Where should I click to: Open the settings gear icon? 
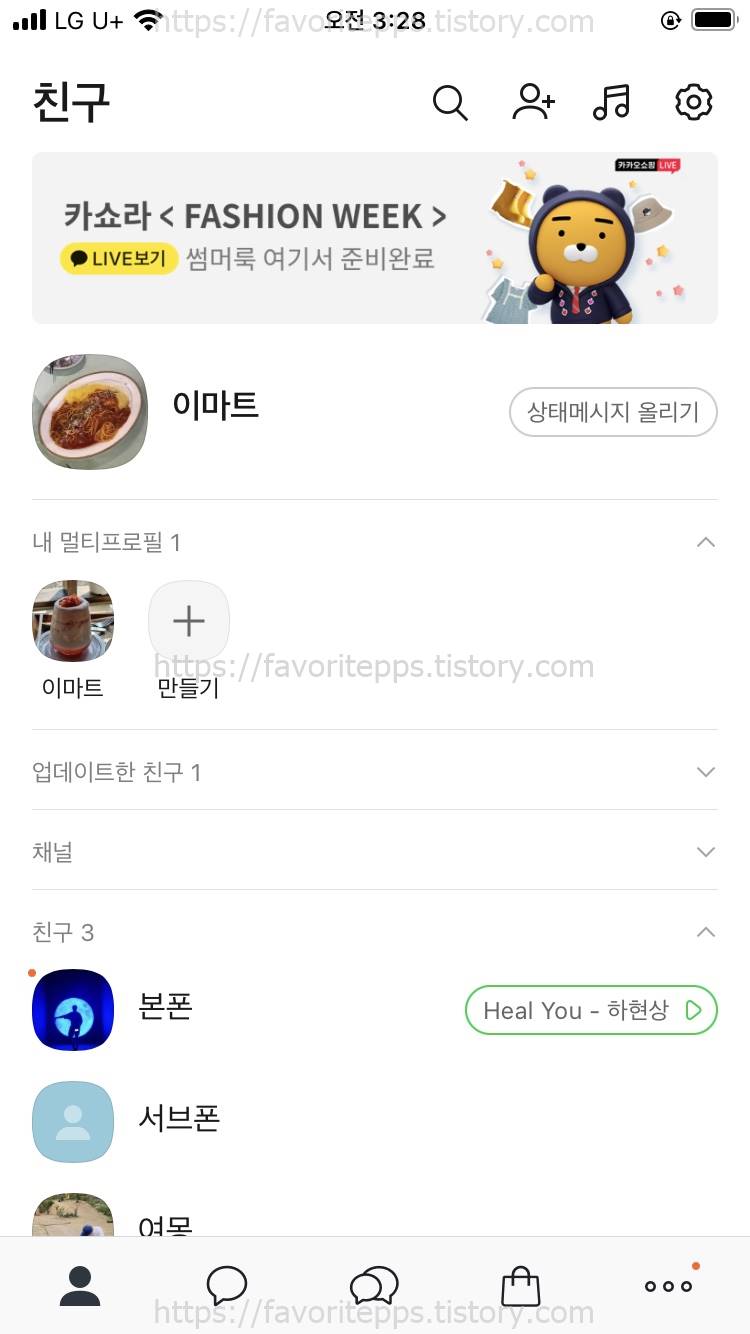pyautogui.click(x=694, y=102)
